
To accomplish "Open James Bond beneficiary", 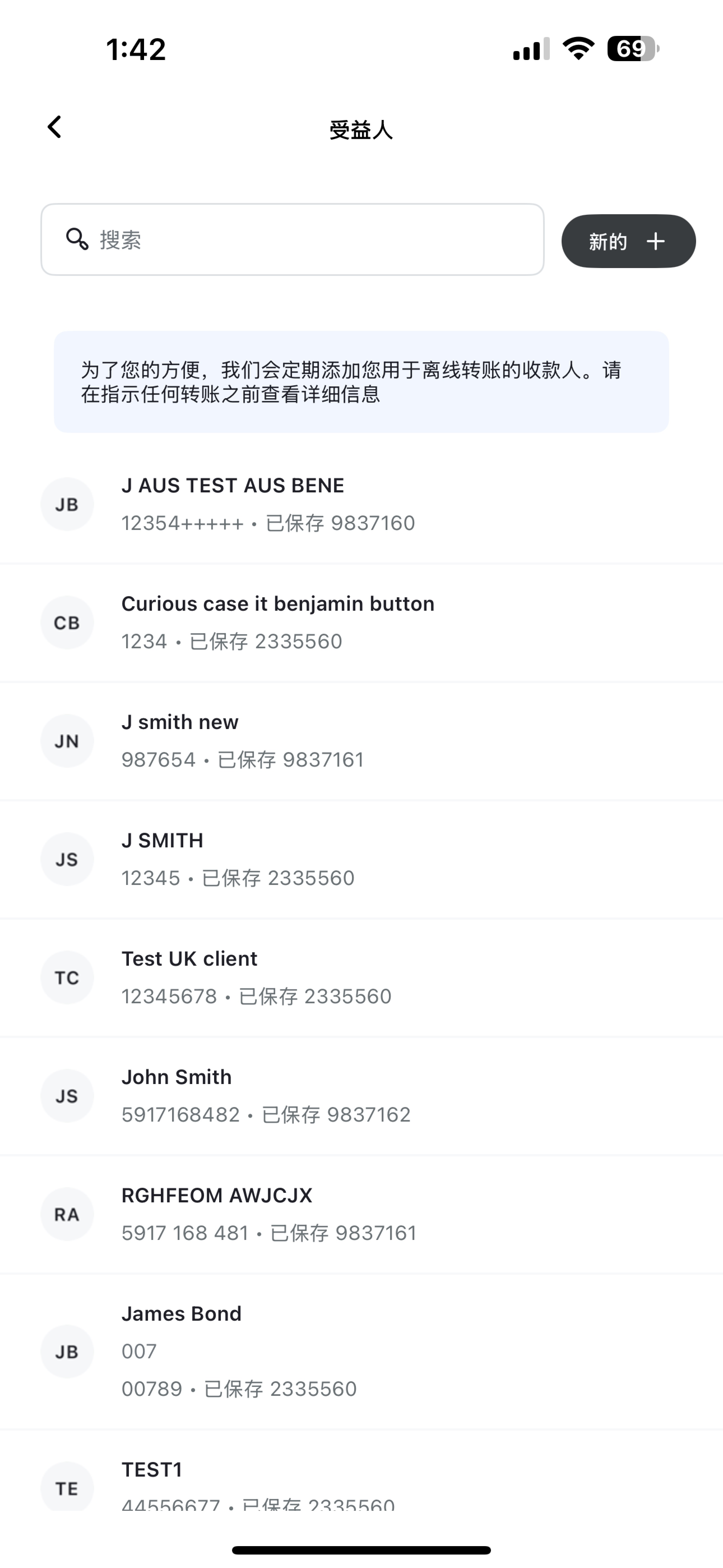I will tap(361, 1351).
